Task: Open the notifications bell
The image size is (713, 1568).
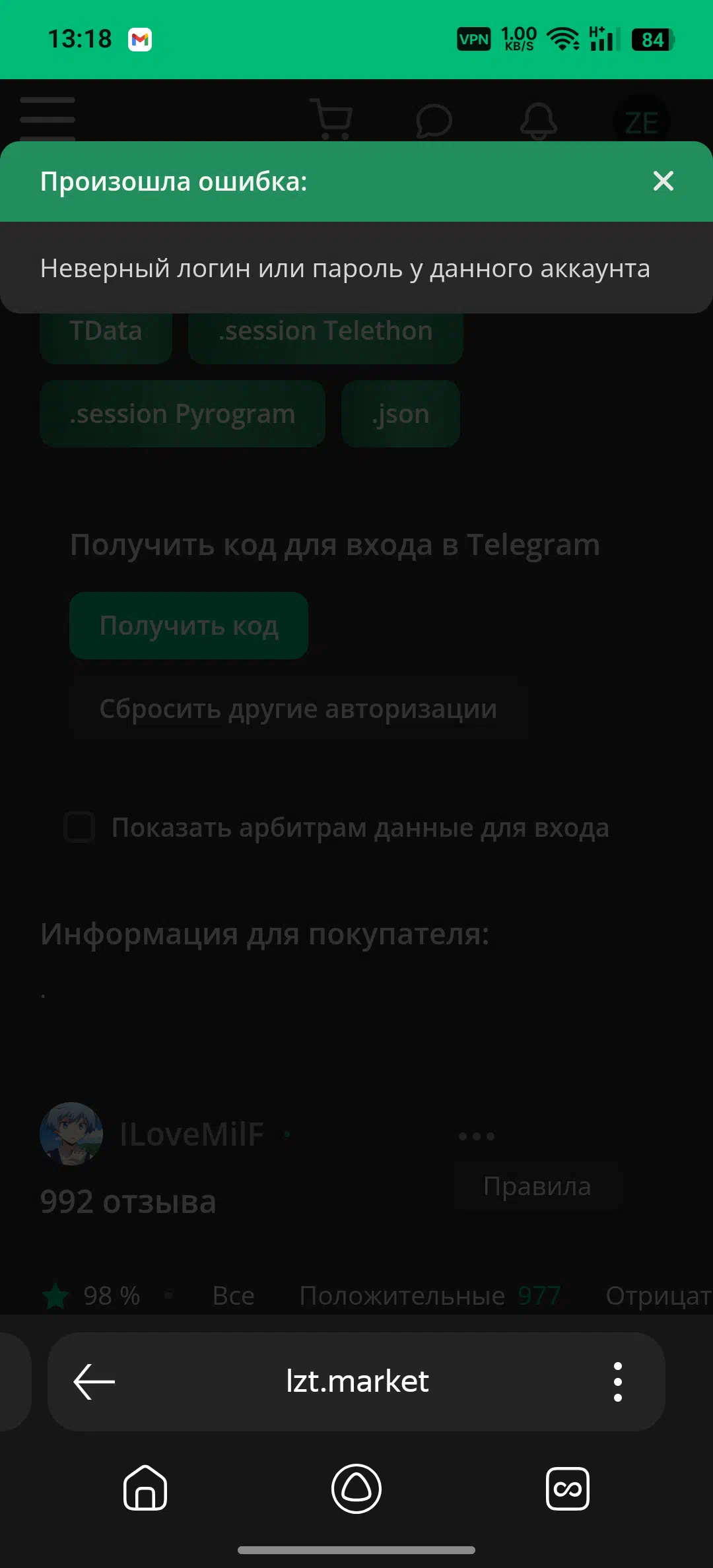Action: tap(539, 121)
